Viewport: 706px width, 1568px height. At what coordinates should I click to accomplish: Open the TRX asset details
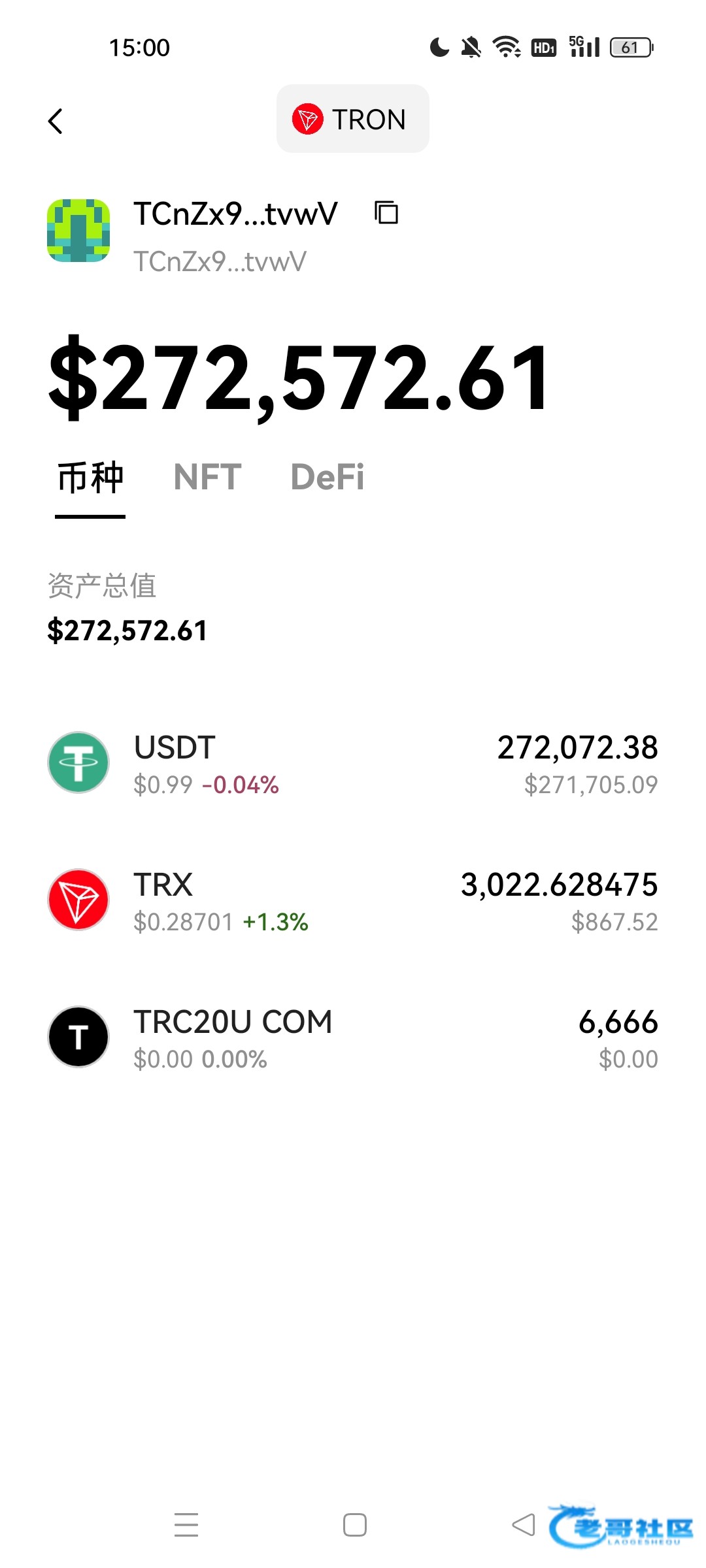tap(353, 900)
